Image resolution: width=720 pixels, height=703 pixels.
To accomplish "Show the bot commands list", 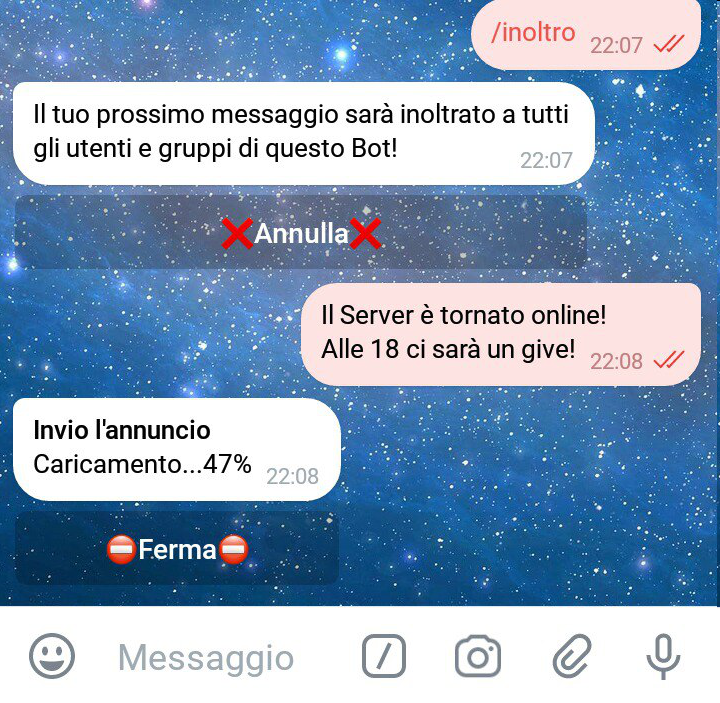I will pyautogui.click(x=384, y=657).
